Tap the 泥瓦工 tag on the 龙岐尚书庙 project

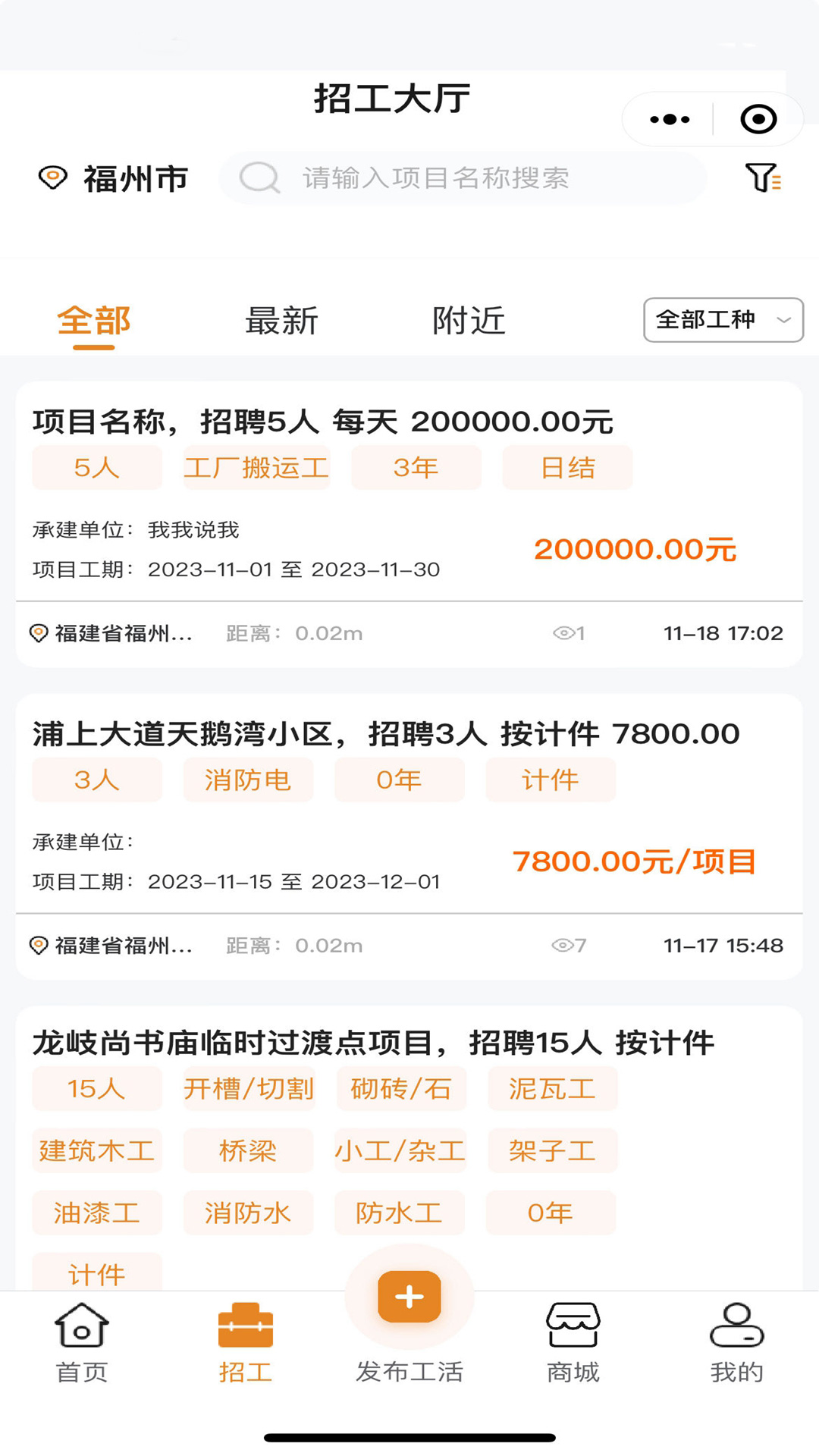553,1090
